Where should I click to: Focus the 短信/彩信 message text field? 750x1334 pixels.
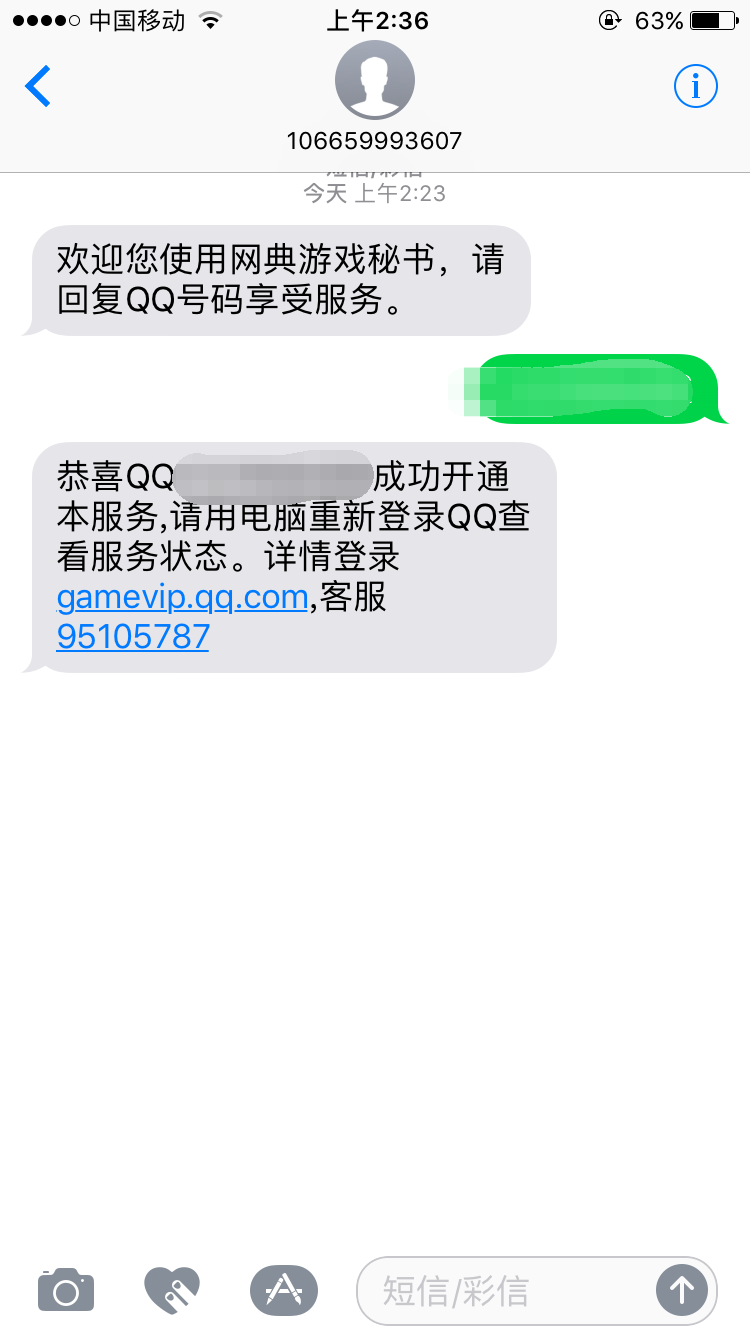pyautogui.click(x=505, y=1290)
